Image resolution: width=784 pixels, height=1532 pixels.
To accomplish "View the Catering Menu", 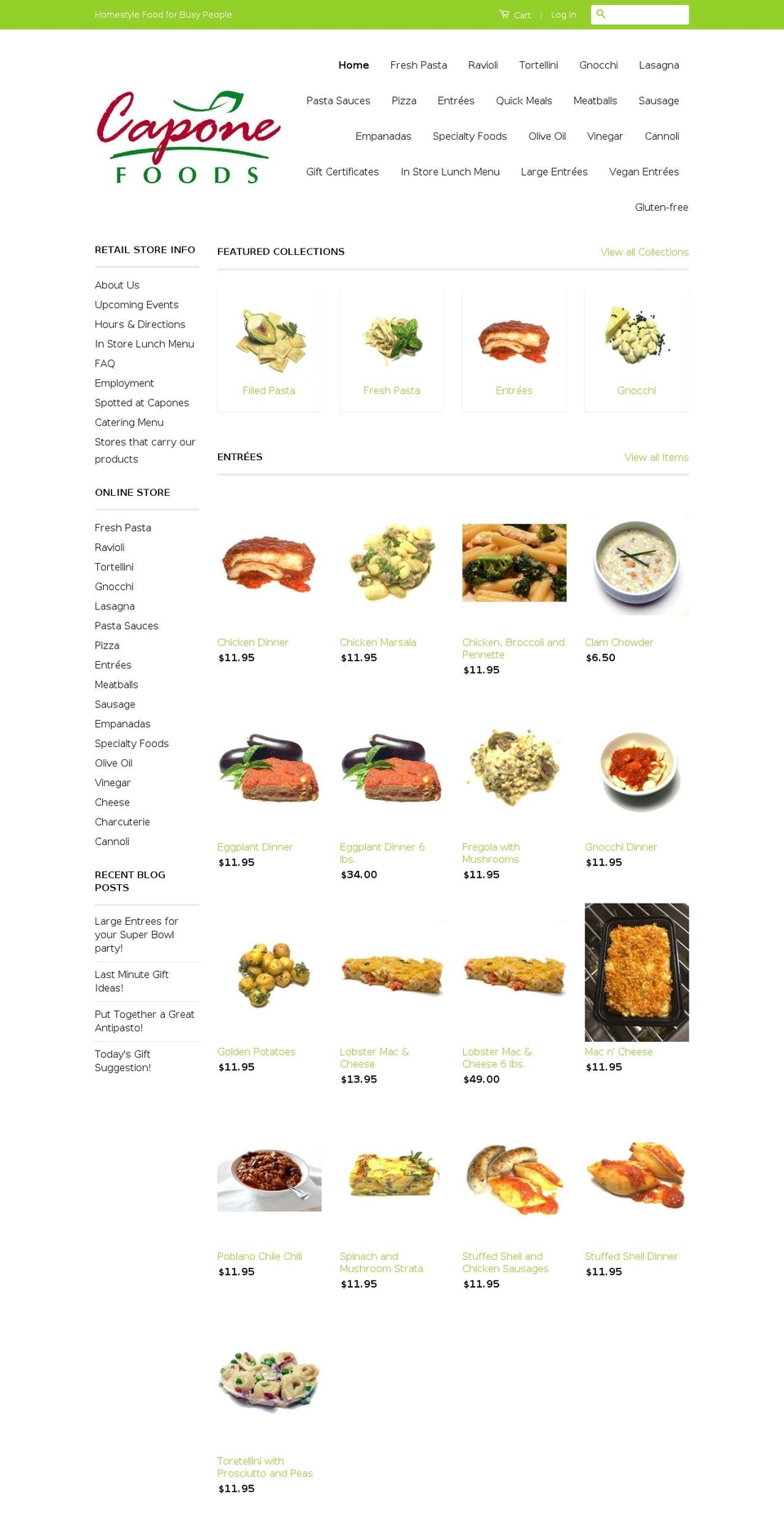I will coord(128,422).
